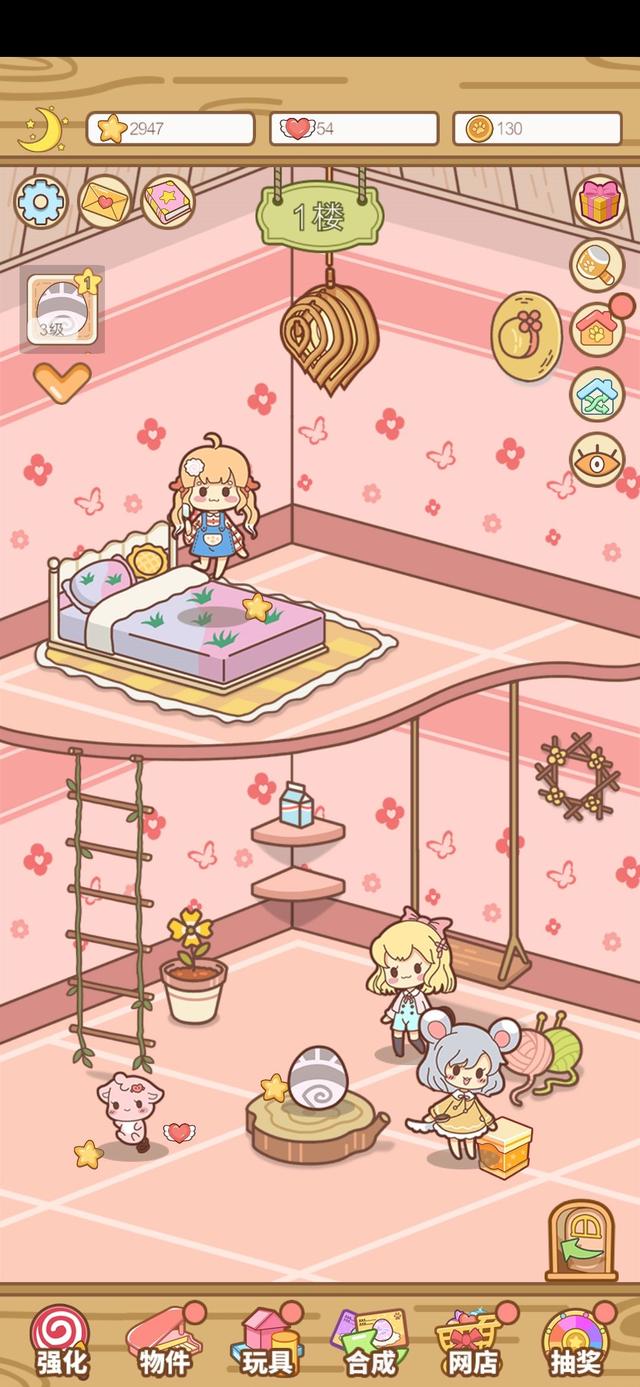640x1387 pixels.
Task: Open the star book collection
Action: (x=167, y=203)
